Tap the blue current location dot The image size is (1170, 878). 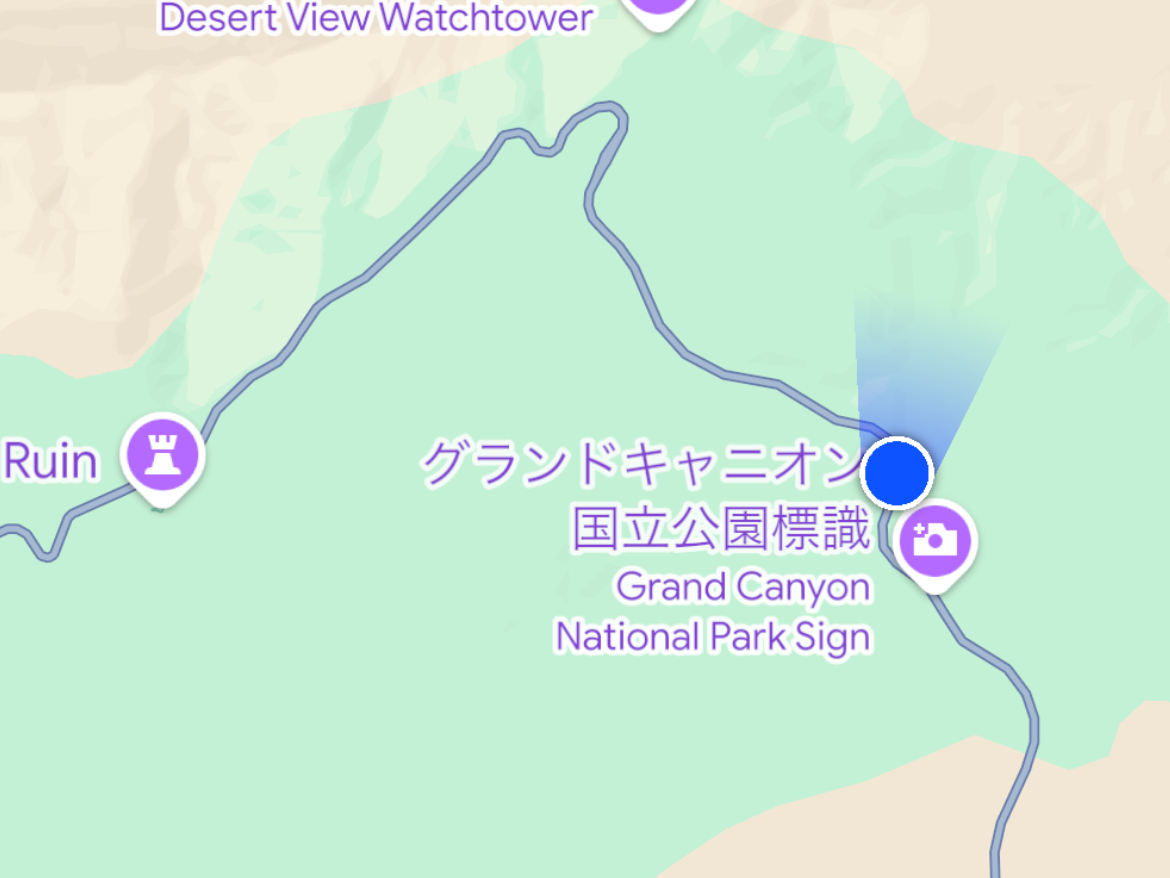[x=896, y=473]
